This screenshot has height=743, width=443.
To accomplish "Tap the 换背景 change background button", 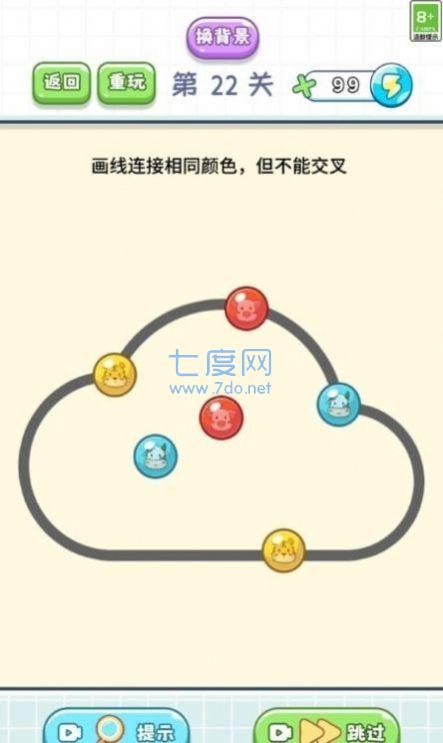I will coord(222,38).
